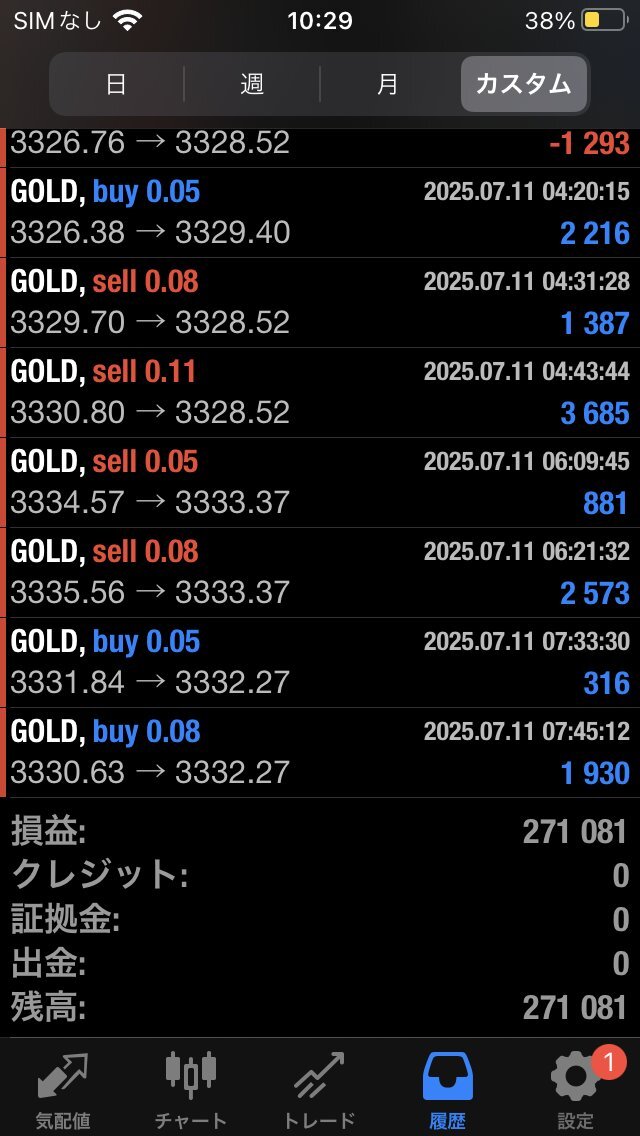Screen dimensions: 640x1136
Task: Select the 週 period filter
Action: (x=252, y=85)
